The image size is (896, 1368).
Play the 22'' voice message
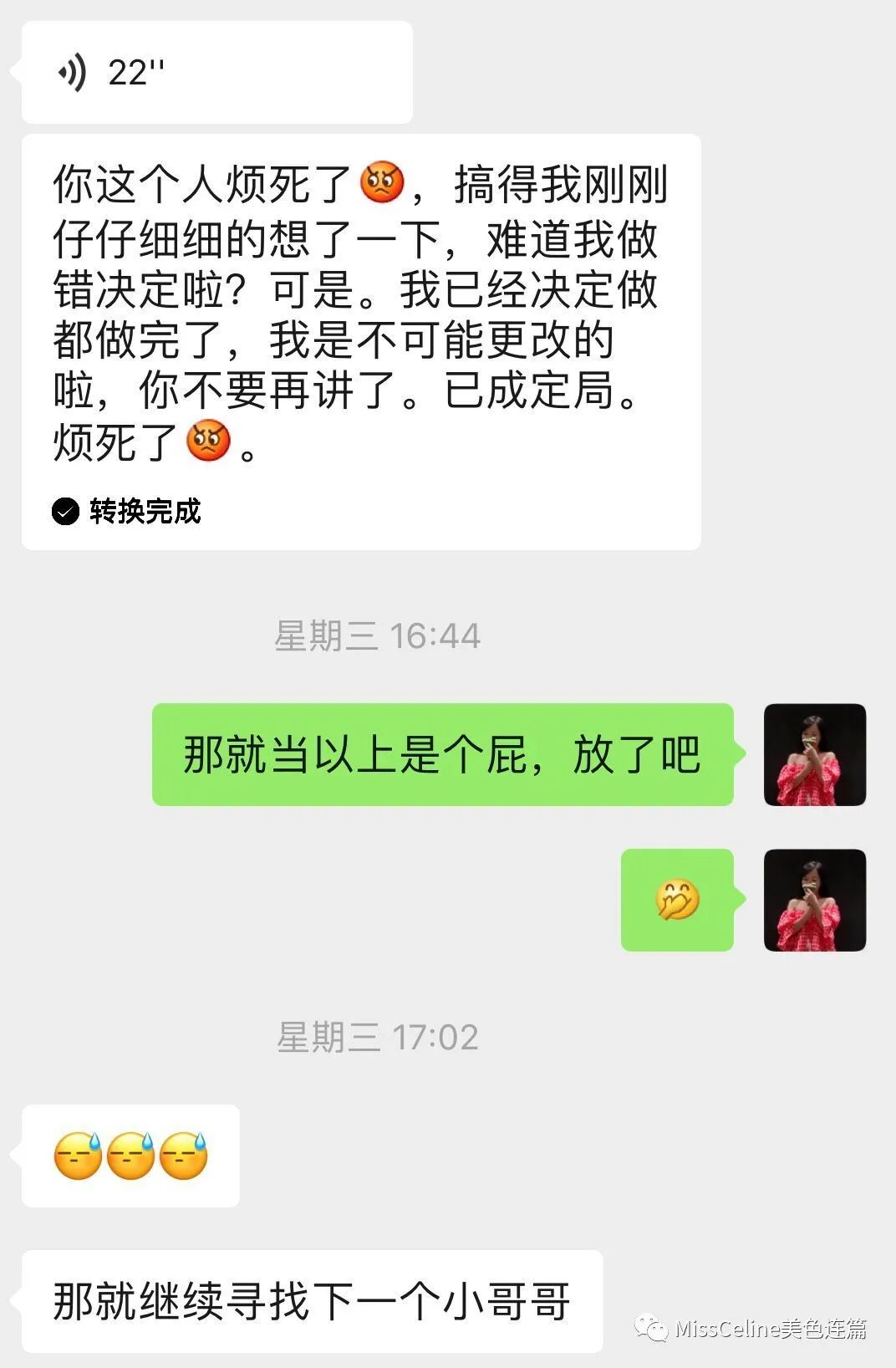[x=216, y=73]
